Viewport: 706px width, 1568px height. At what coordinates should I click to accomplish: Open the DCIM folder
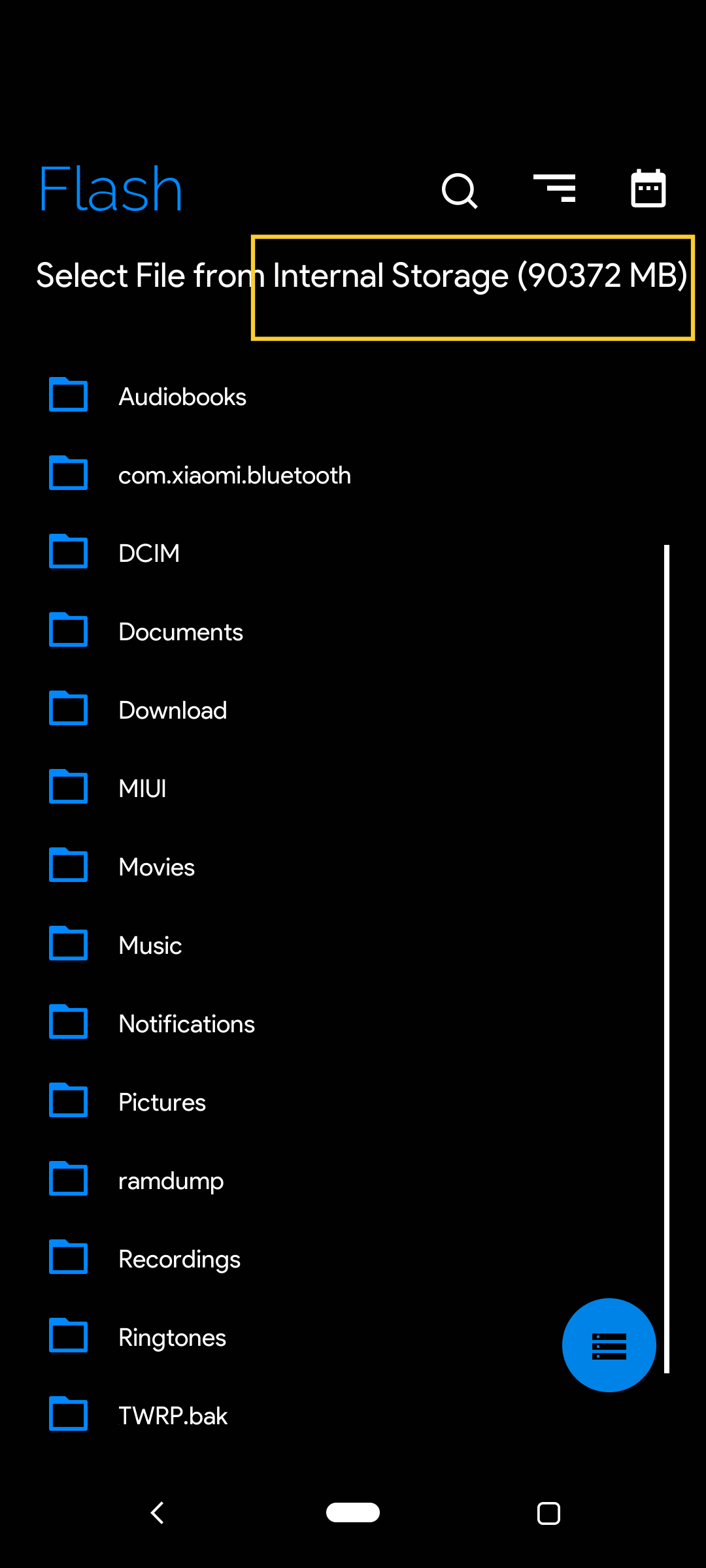coord(353,553)
